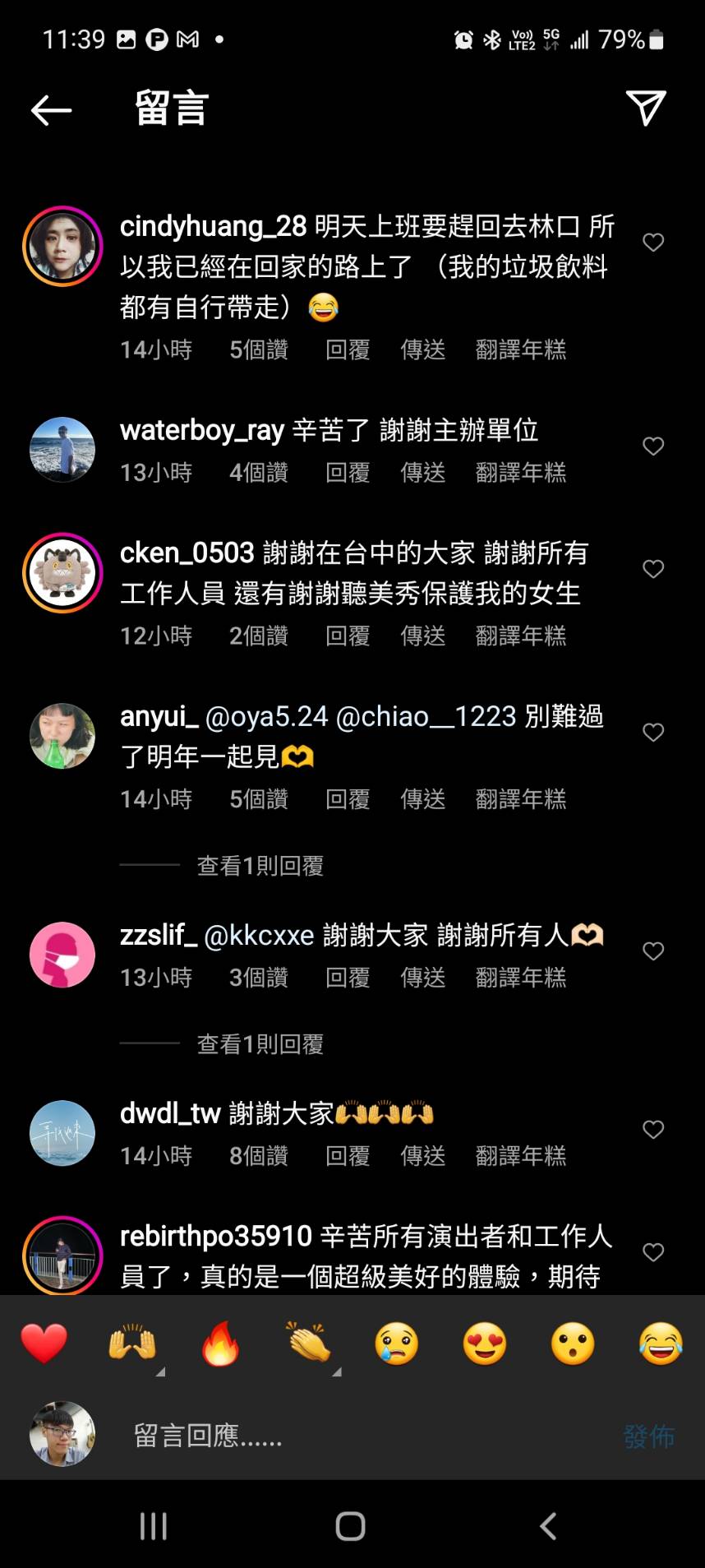Open dwdl_tw's profile picture
This screenshot has width=705, height=1568.
pyautogui.click(x=62, y=1133)
